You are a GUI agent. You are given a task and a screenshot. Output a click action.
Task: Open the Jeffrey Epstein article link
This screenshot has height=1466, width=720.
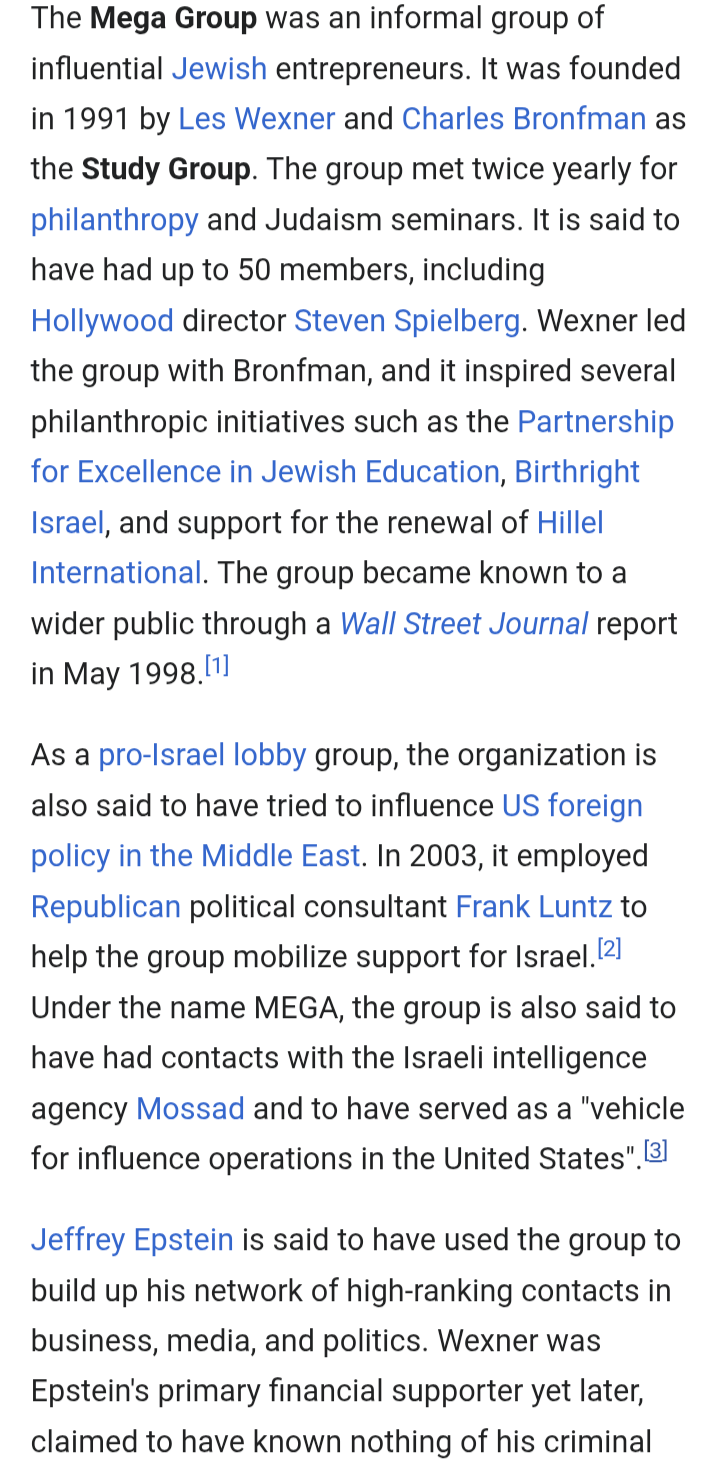132,1240
